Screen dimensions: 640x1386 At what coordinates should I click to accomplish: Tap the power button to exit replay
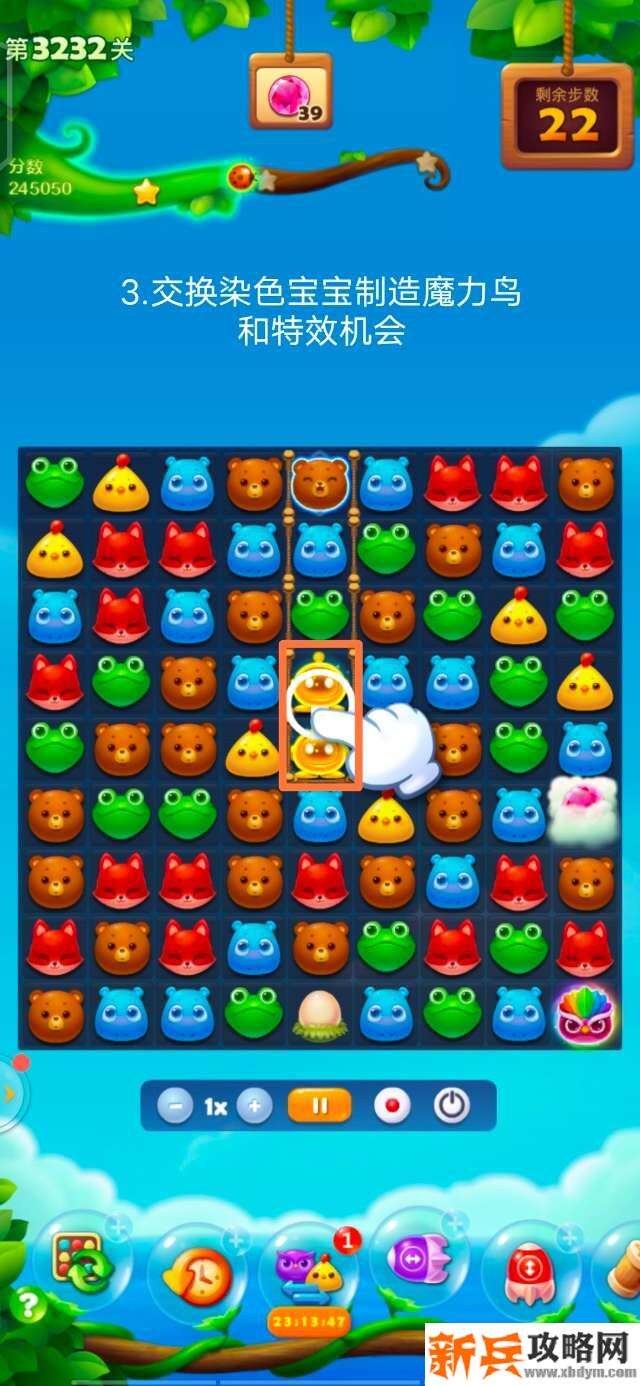point(452,1106)
